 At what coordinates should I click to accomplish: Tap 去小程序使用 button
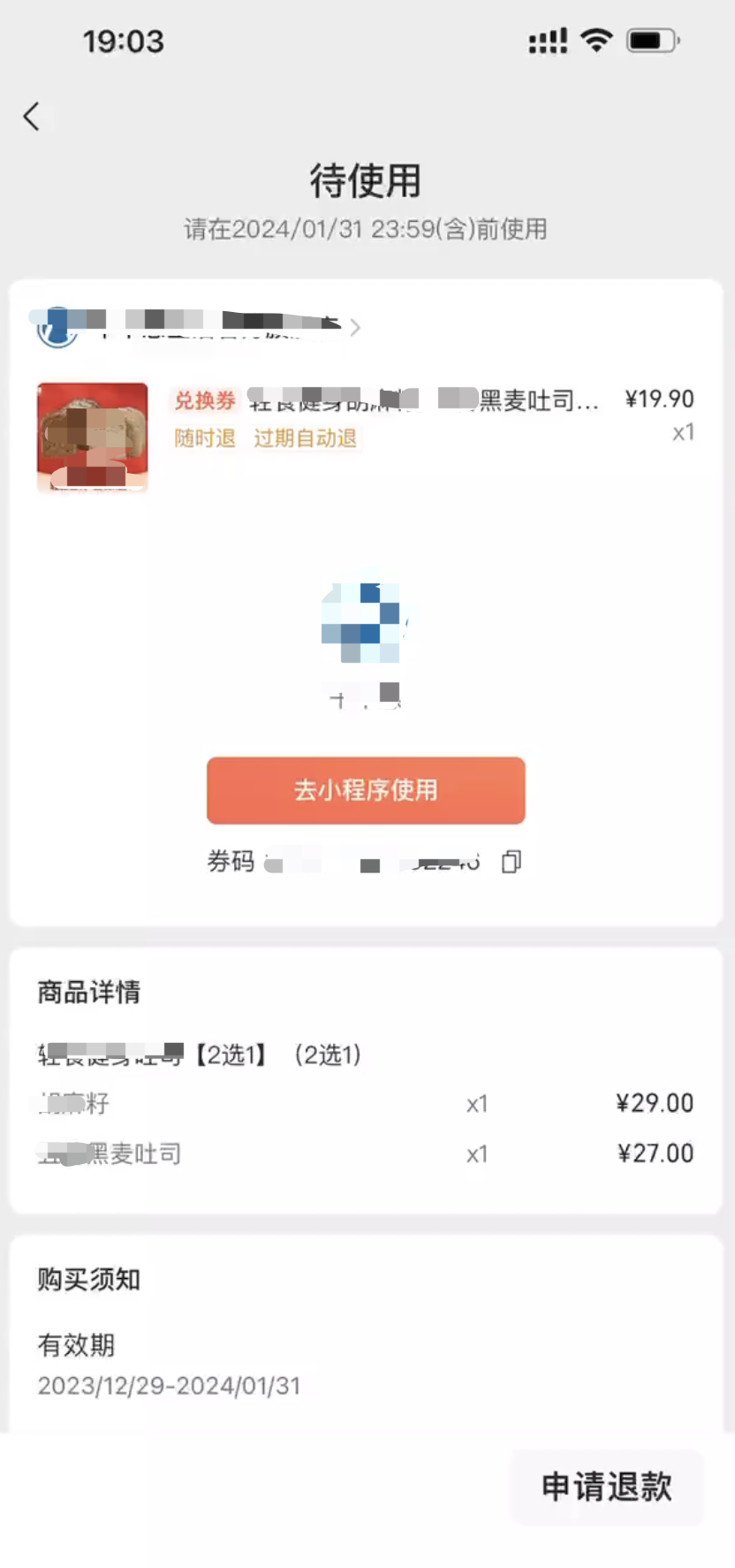(366, 790)
